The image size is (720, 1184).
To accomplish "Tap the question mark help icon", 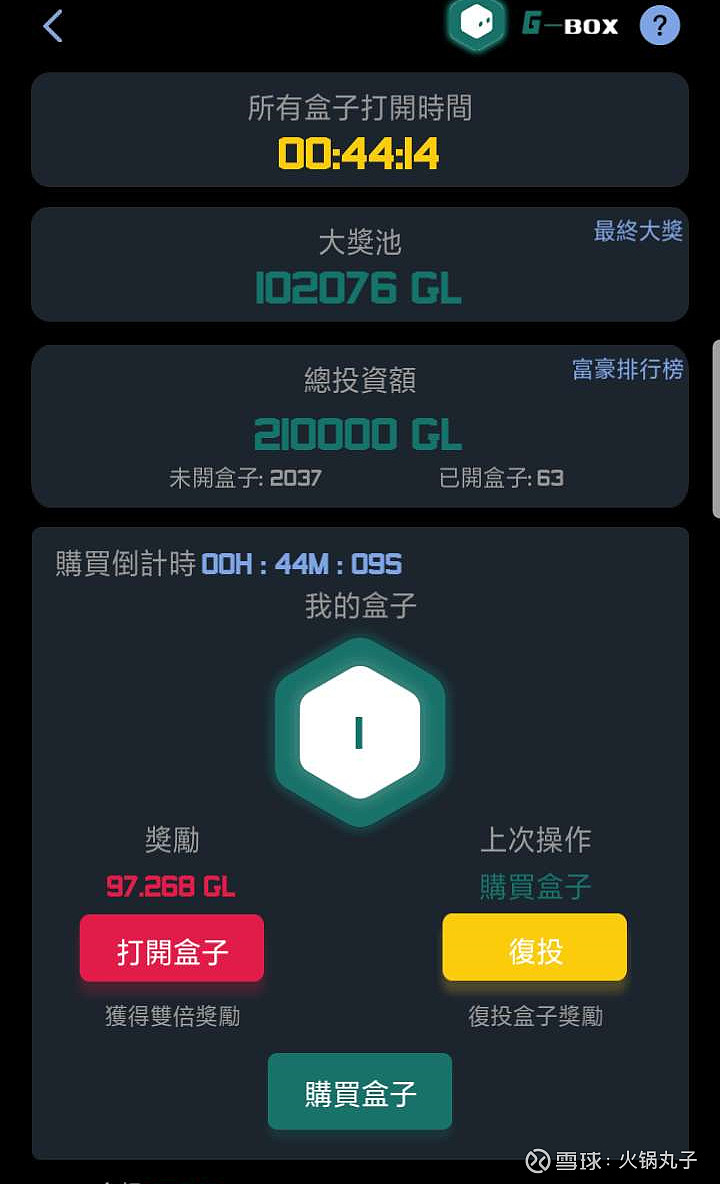I will pyautogui.click(x=660, y=24).
